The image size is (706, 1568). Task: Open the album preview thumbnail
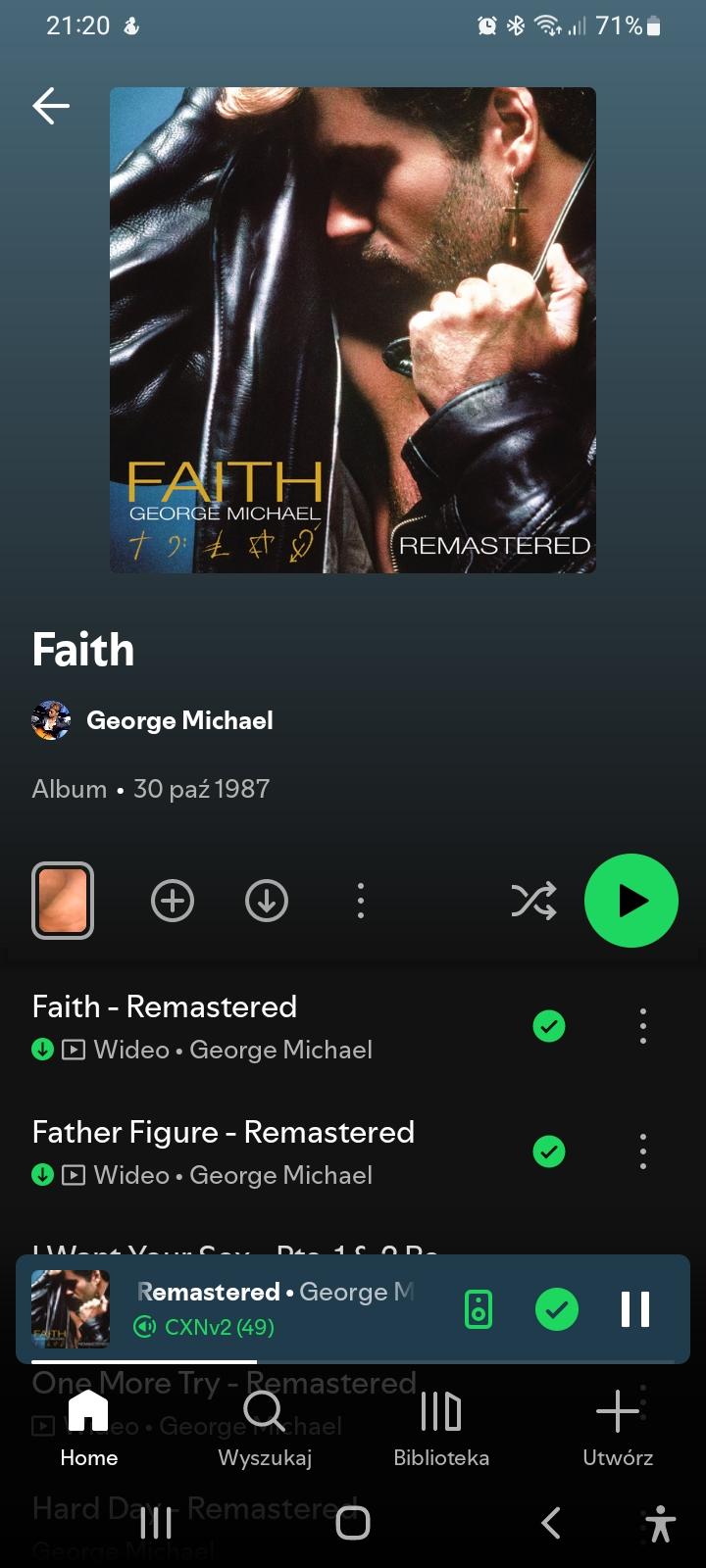[63, 900]
